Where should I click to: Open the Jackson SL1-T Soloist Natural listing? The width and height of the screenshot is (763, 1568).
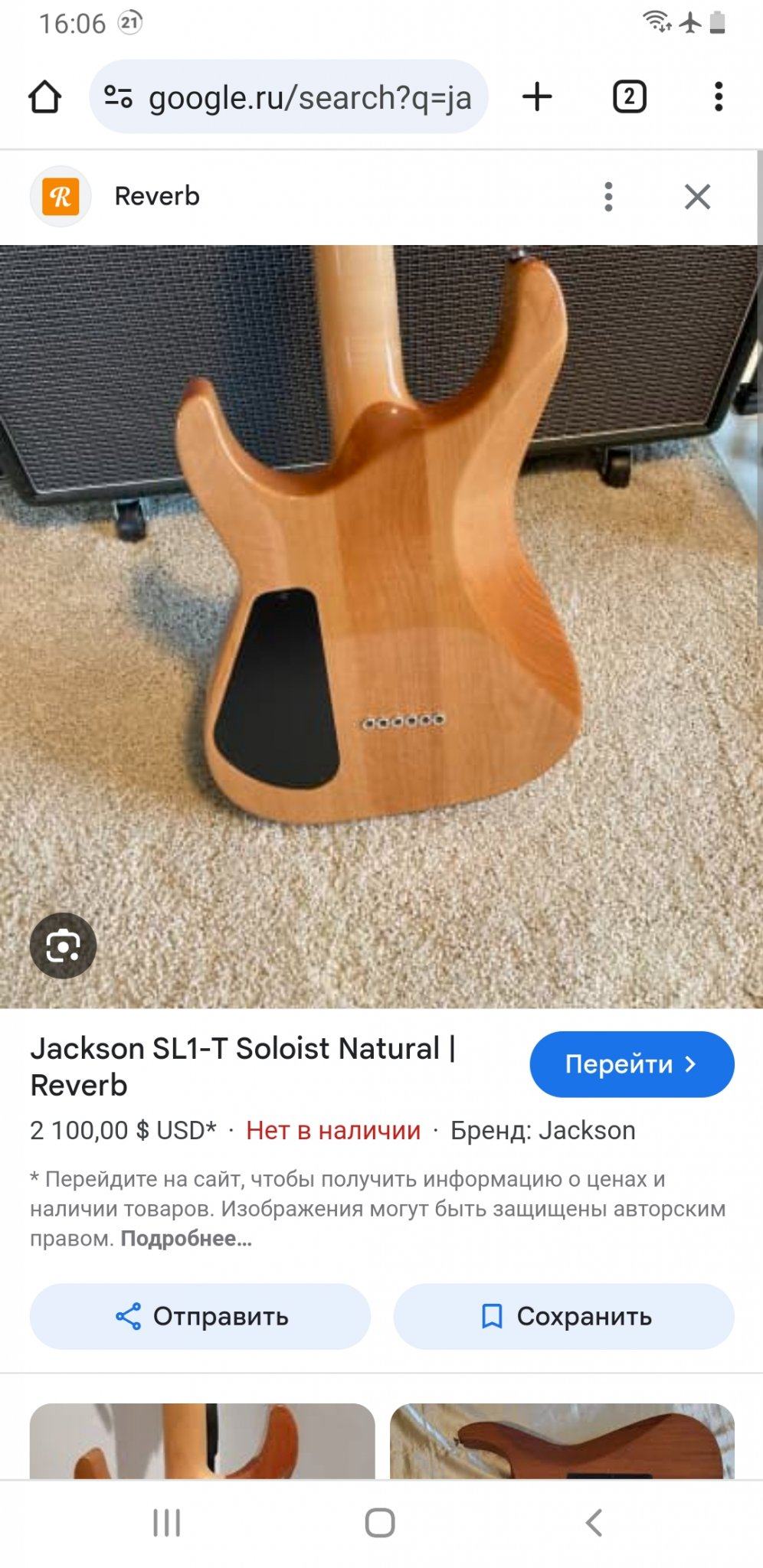point(242,1066)
